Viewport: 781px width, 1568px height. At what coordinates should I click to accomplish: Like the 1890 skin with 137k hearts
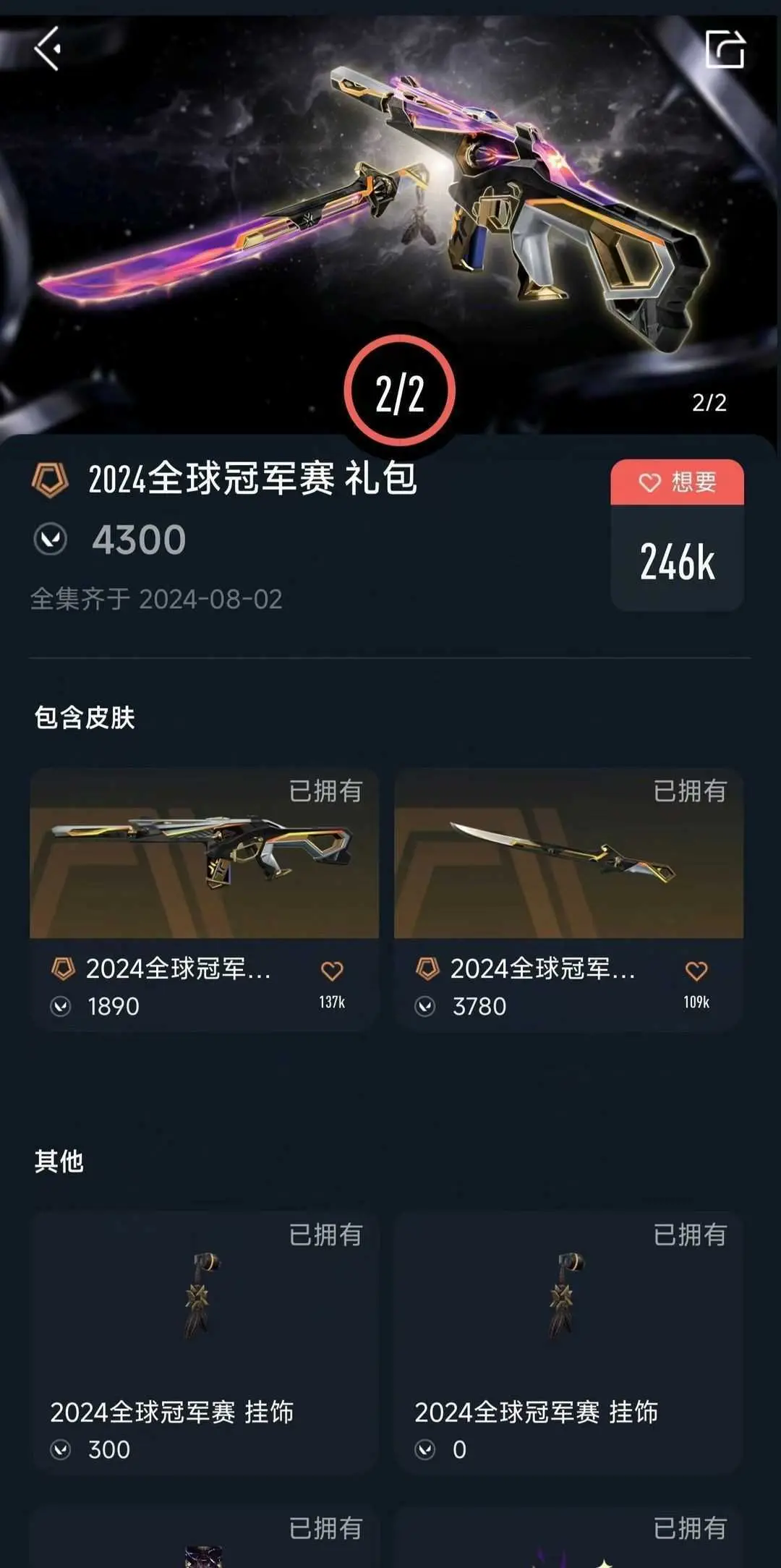click(x=332, y=971)
